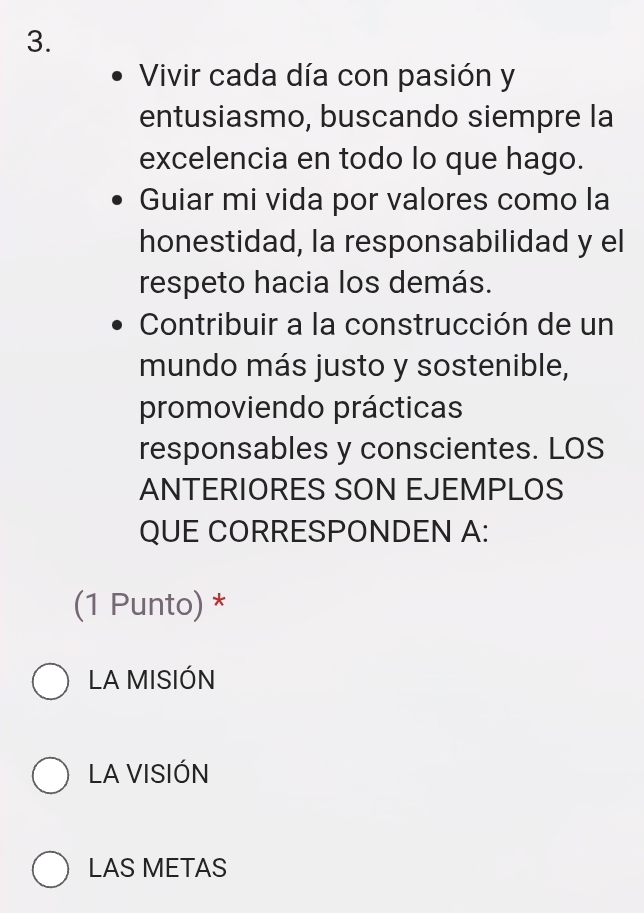Mark LAS METAS radio button
644x913 pixels.
pos(51,869)
